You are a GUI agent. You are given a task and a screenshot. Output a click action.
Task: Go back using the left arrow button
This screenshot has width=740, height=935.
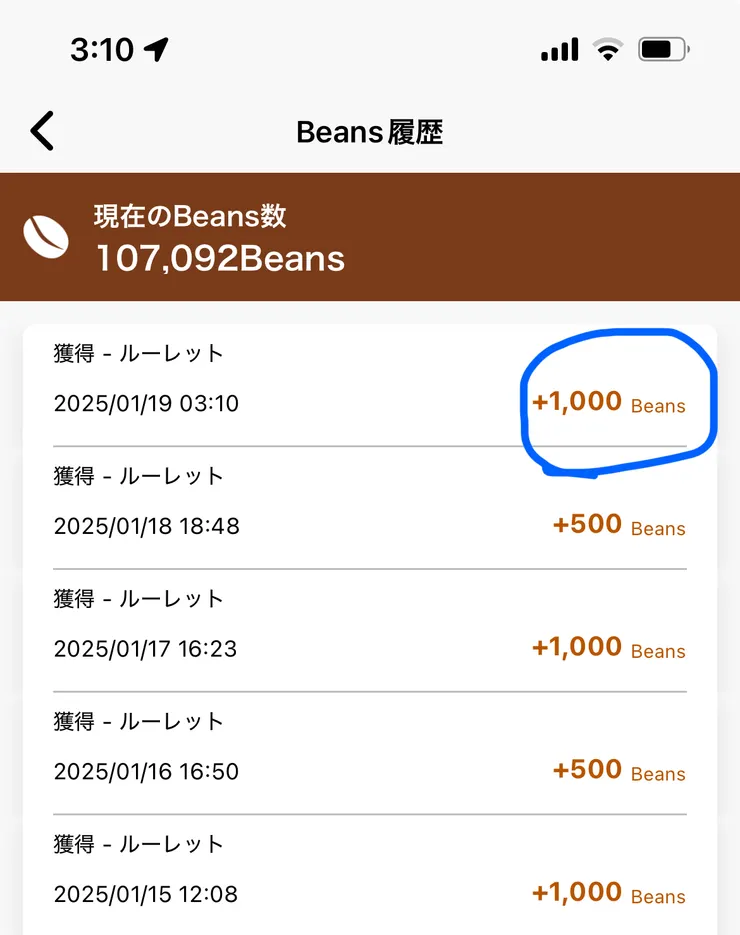tap(42, 131)
